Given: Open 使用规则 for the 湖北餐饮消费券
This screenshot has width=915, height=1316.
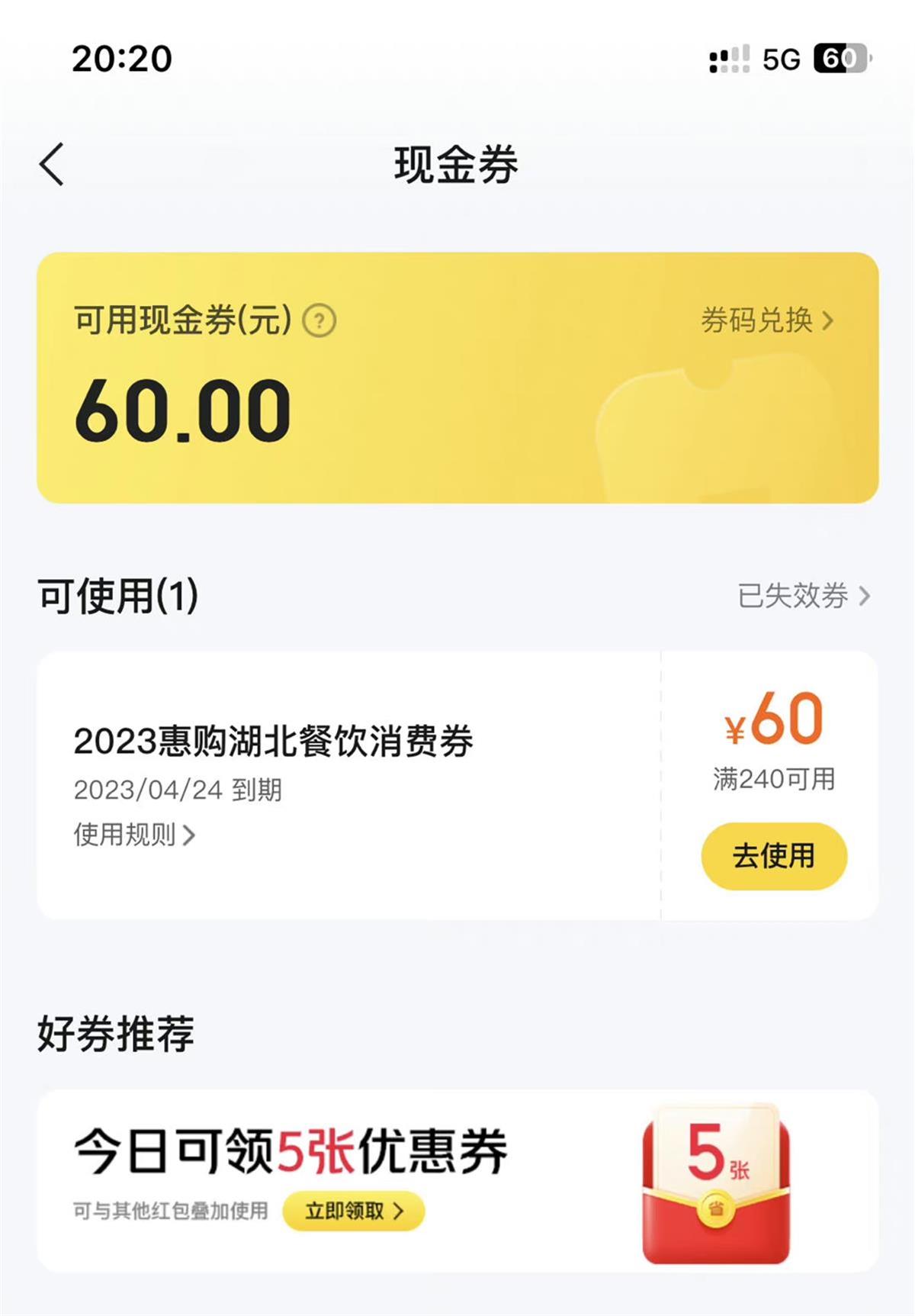Looking at the screenshot, I should [x=134, y=835].
